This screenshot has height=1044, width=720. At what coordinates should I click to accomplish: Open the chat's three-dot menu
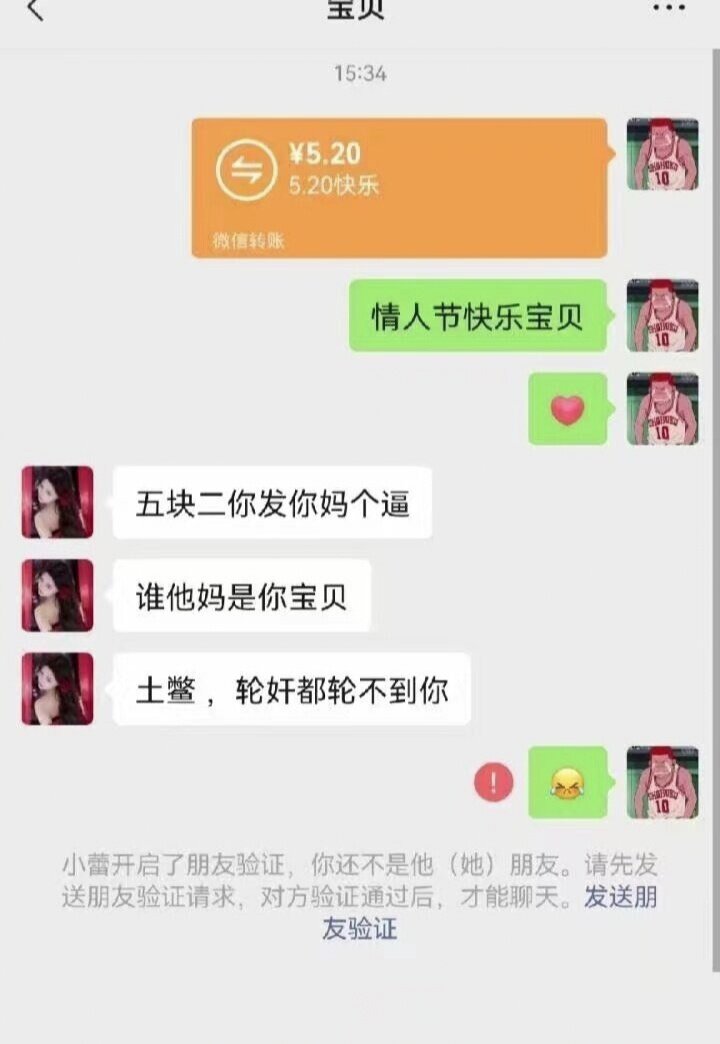[x=669, y=8]
